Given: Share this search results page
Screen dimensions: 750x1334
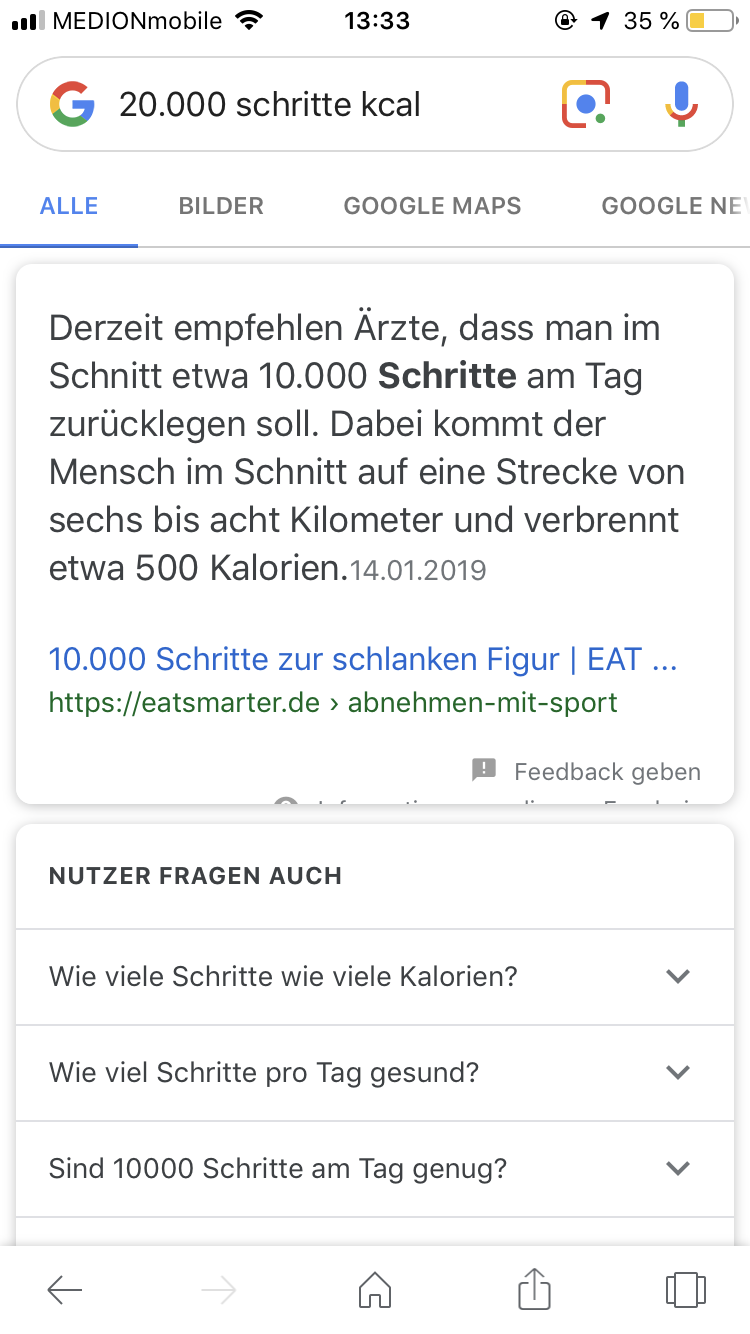Looking at the screenshot, I should (x=534, y=1288).
